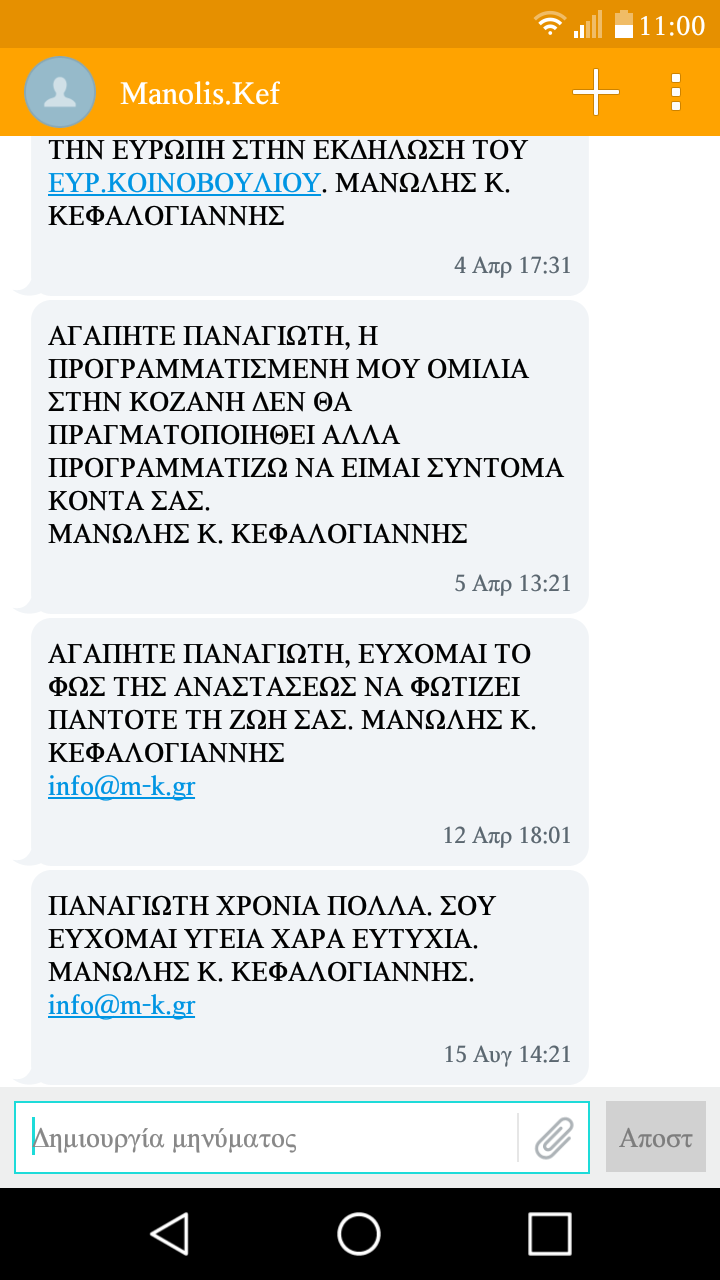
Task: Open info@m-k.gr link in 12 Απρ message
Action: pos(121,787)
